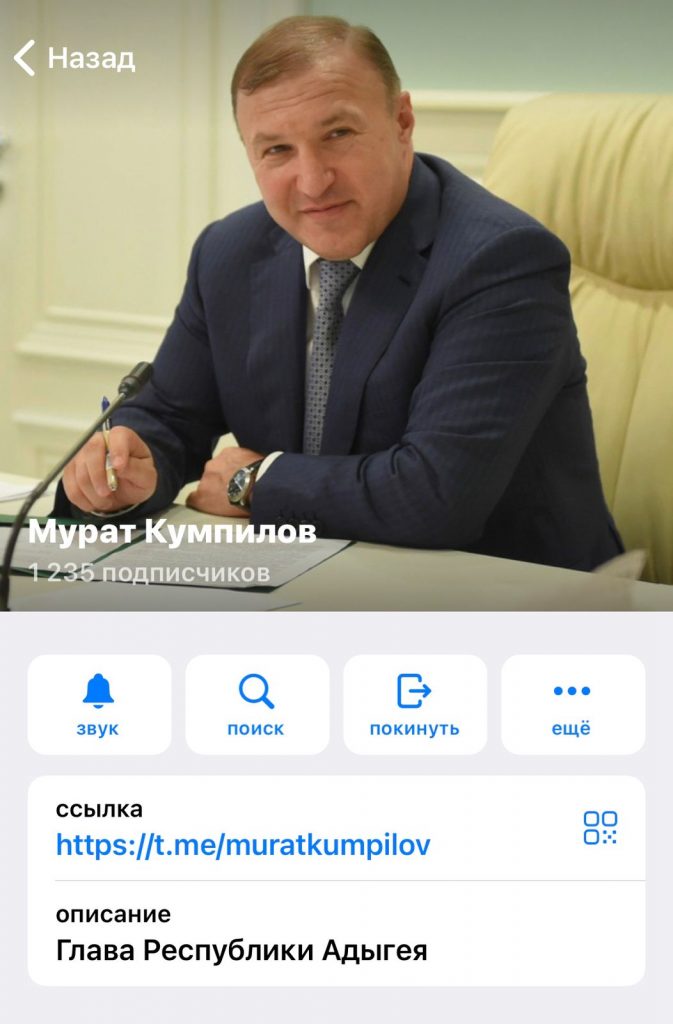The height and width of the screenshot is (1024, 673).
Task: Open the t.me/muratkumpilov link
Action: pos(243,845)
